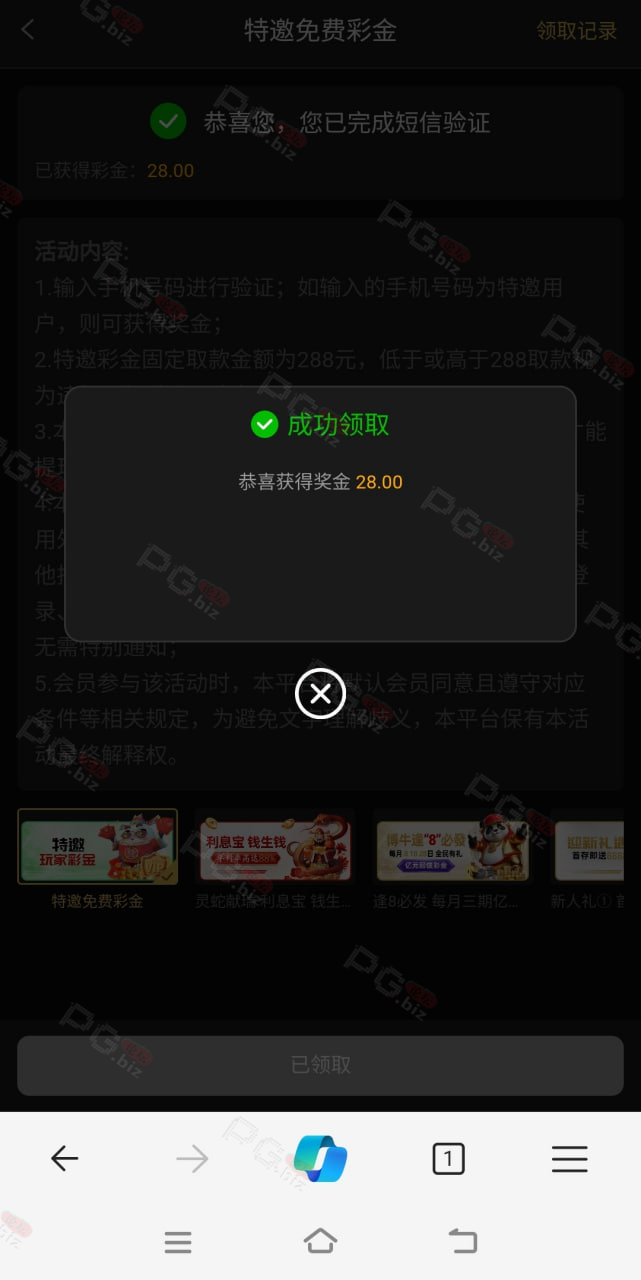Open 领取记录 claim history
This screenshot has height=1280, width=641.
point(577,31)
